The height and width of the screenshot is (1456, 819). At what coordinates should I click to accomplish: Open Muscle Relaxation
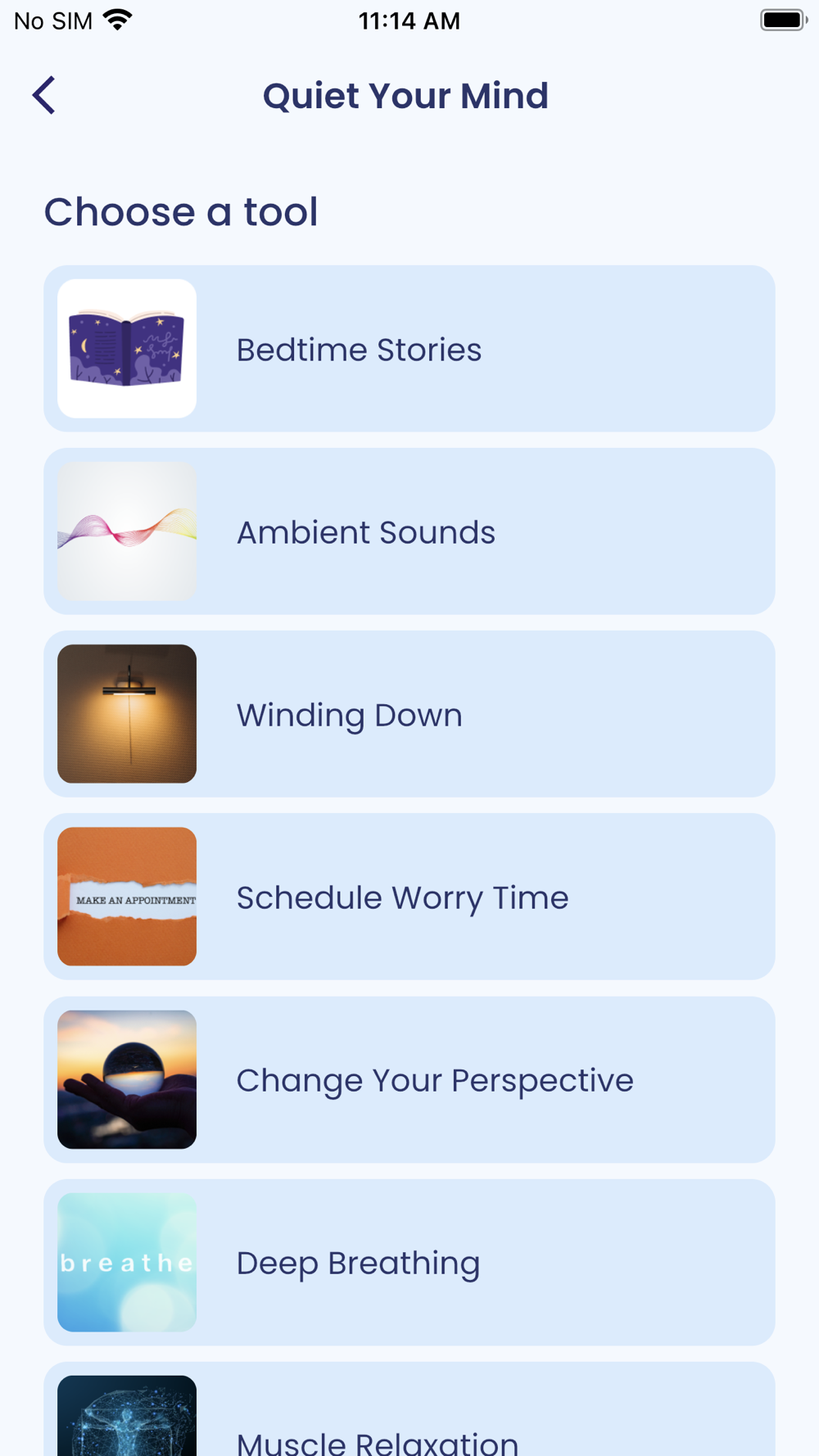tap(409, 1410)
